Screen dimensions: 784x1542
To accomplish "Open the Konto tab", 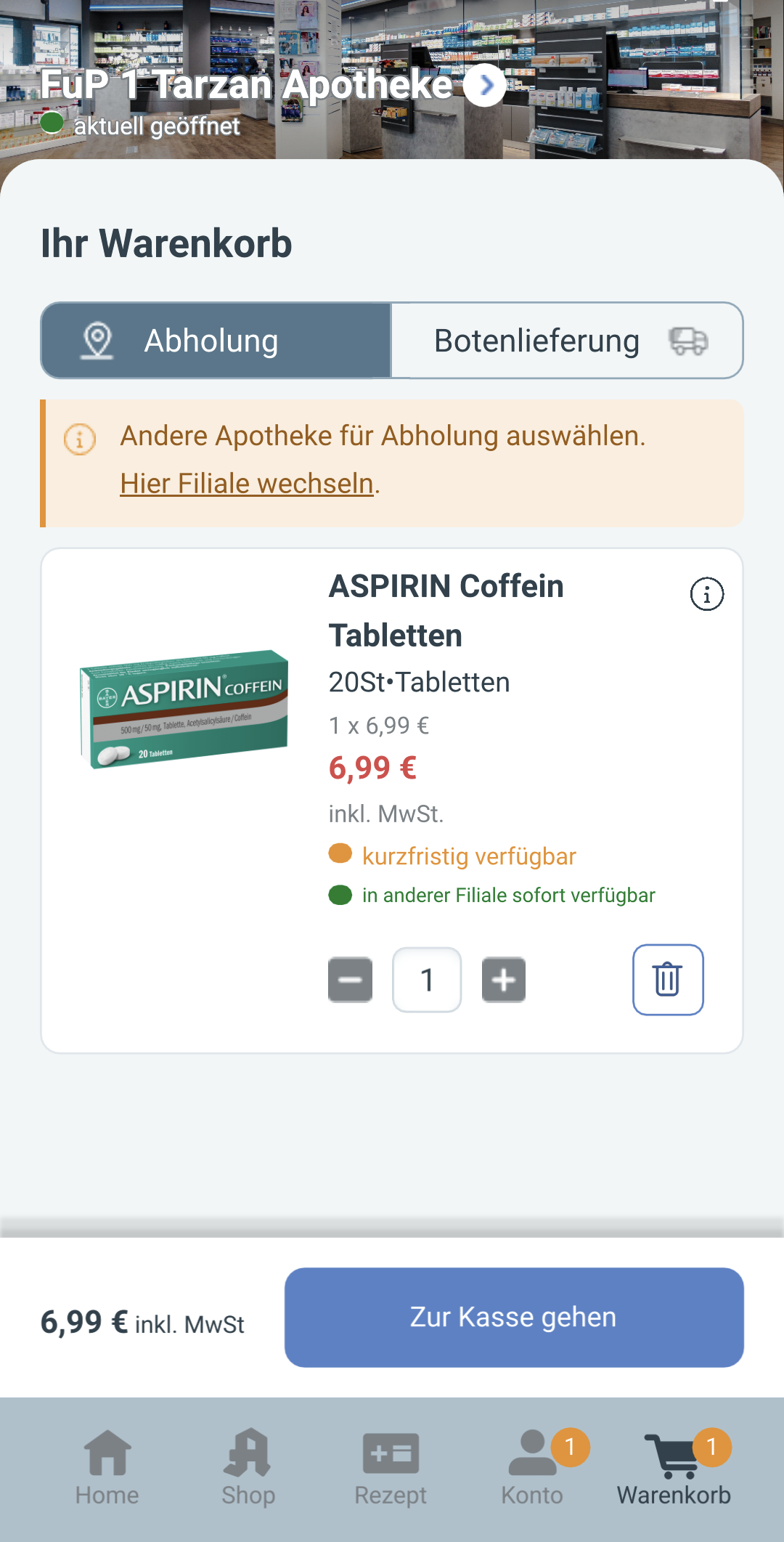I will (x=533, y=1468).
